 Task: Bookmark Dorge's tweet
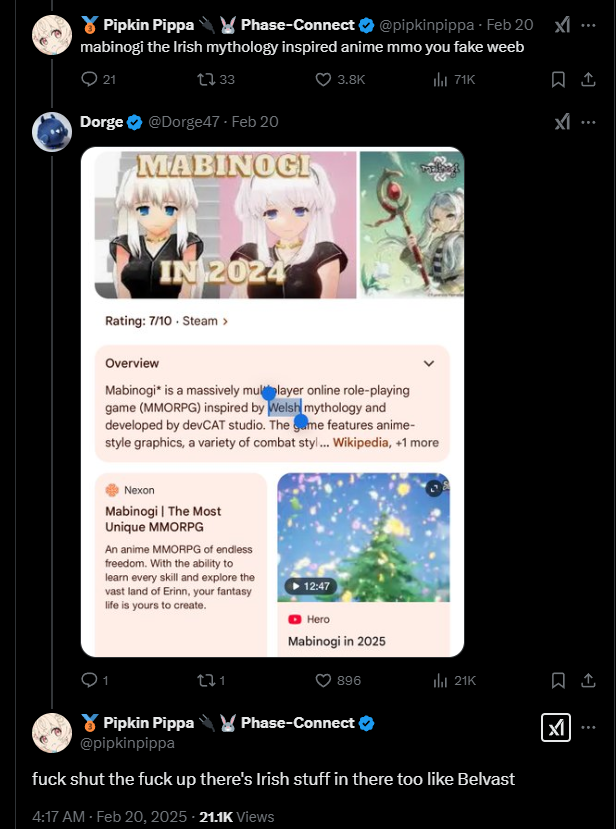click(x=559, y=680)
